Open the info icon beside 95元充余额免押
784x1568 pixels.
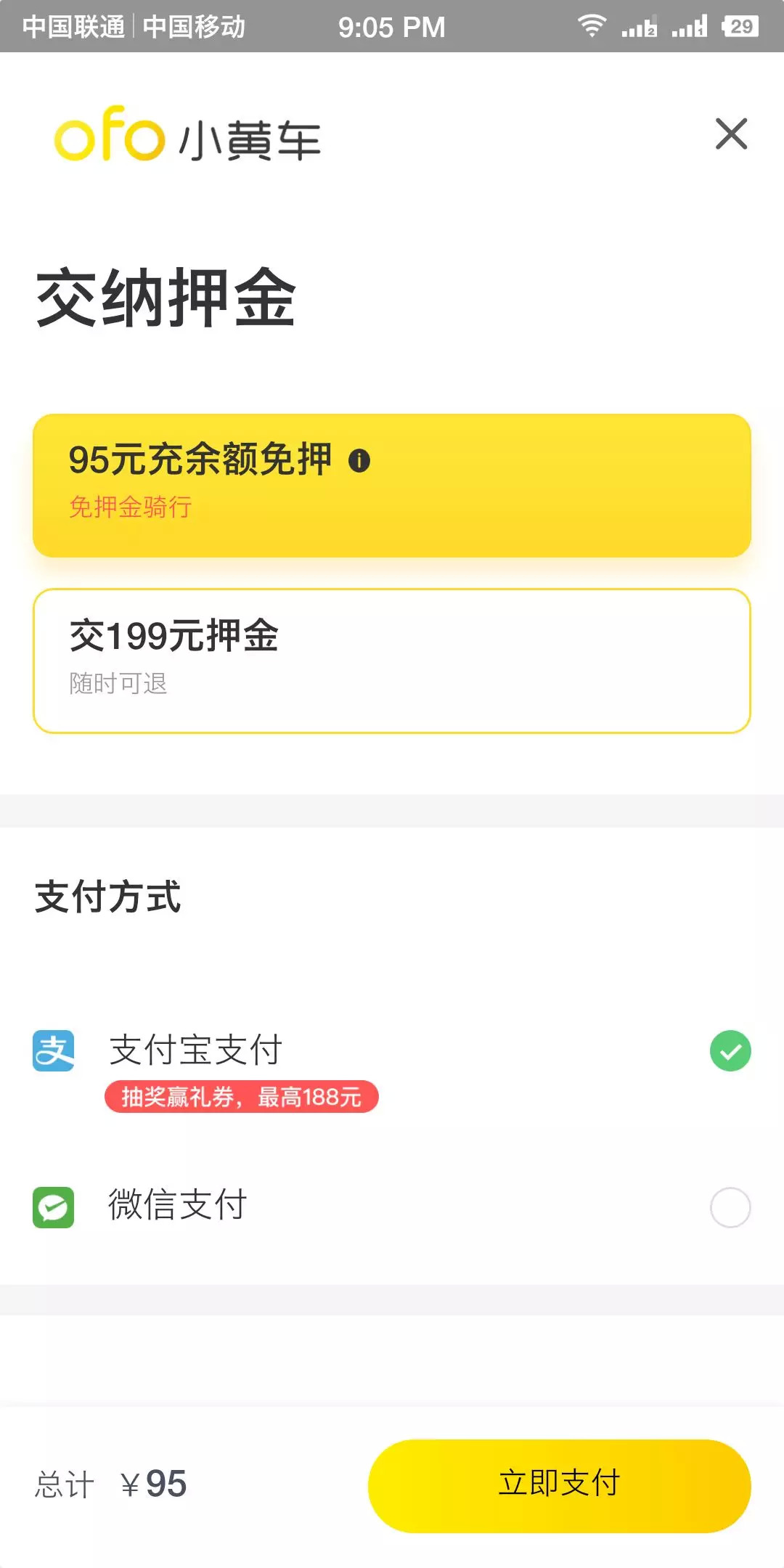pyautogui.click(x=359, y=460)
